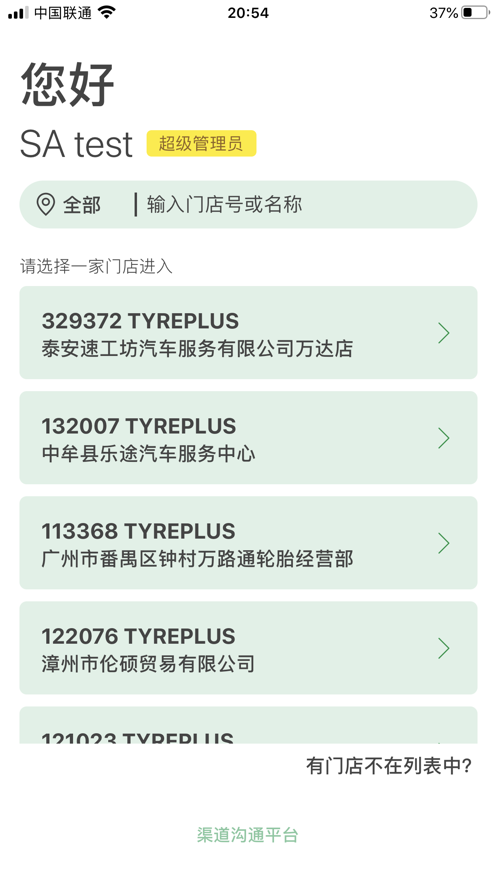The height and width of the screenshot is (883, 497).
Task: Select store 329372 TYREPLUS 泰安速工坊
Action: click(x=248, y=332)
